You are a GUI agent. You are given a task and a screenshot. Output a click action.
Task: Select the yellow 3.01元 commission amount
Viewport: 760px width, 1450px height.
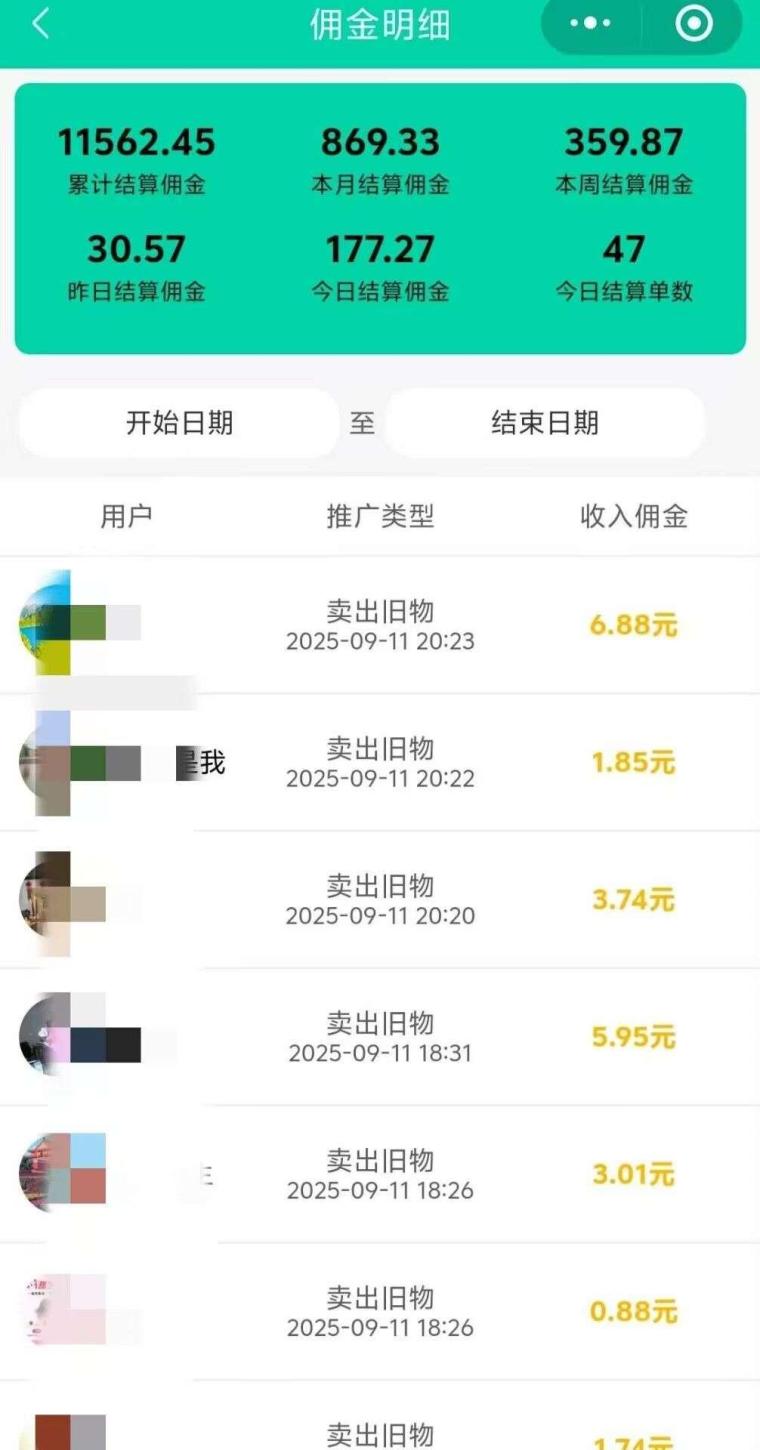[631, 1174]
